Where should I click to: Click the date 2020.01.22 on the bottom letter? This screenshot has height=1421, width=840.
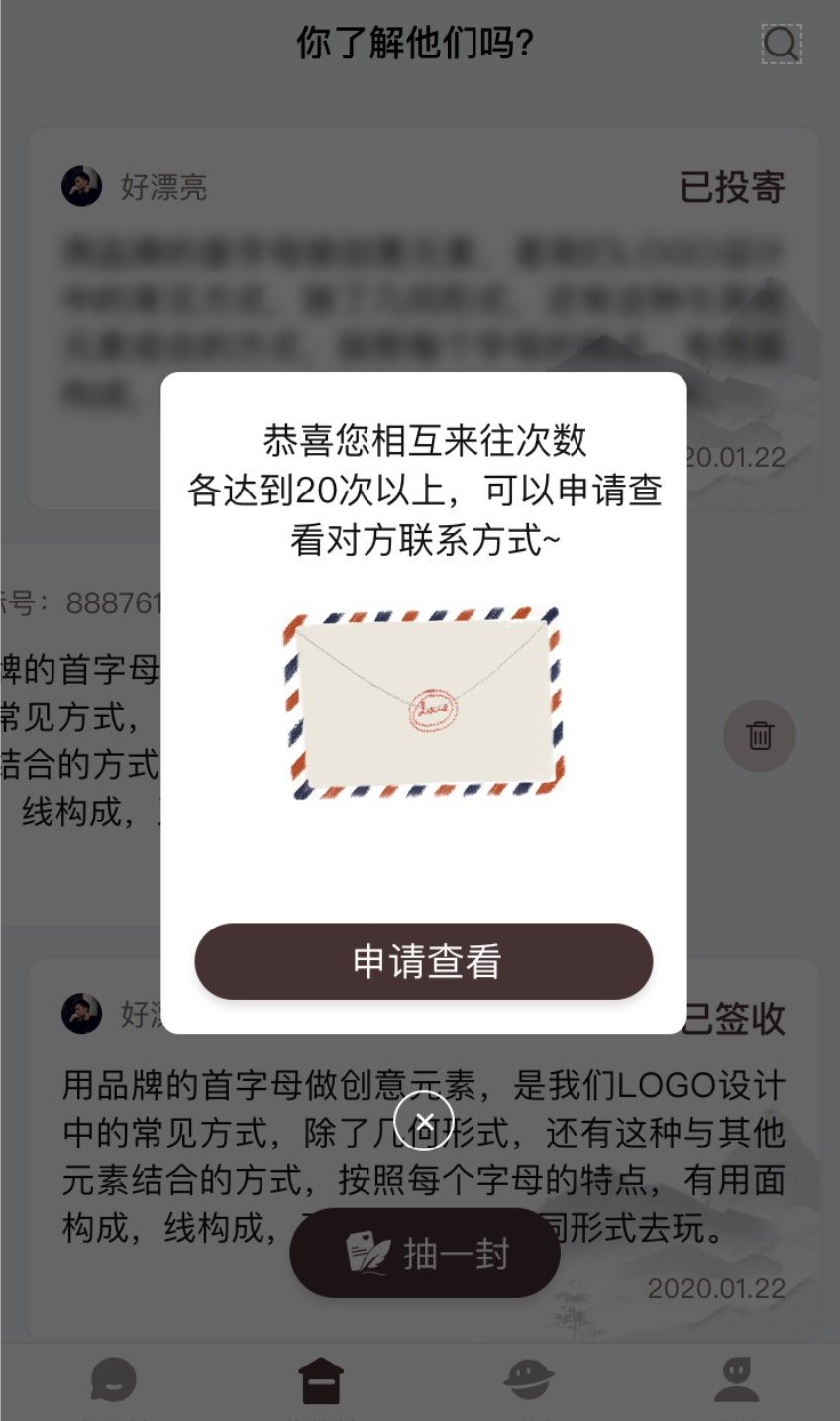coord(716,1289)
